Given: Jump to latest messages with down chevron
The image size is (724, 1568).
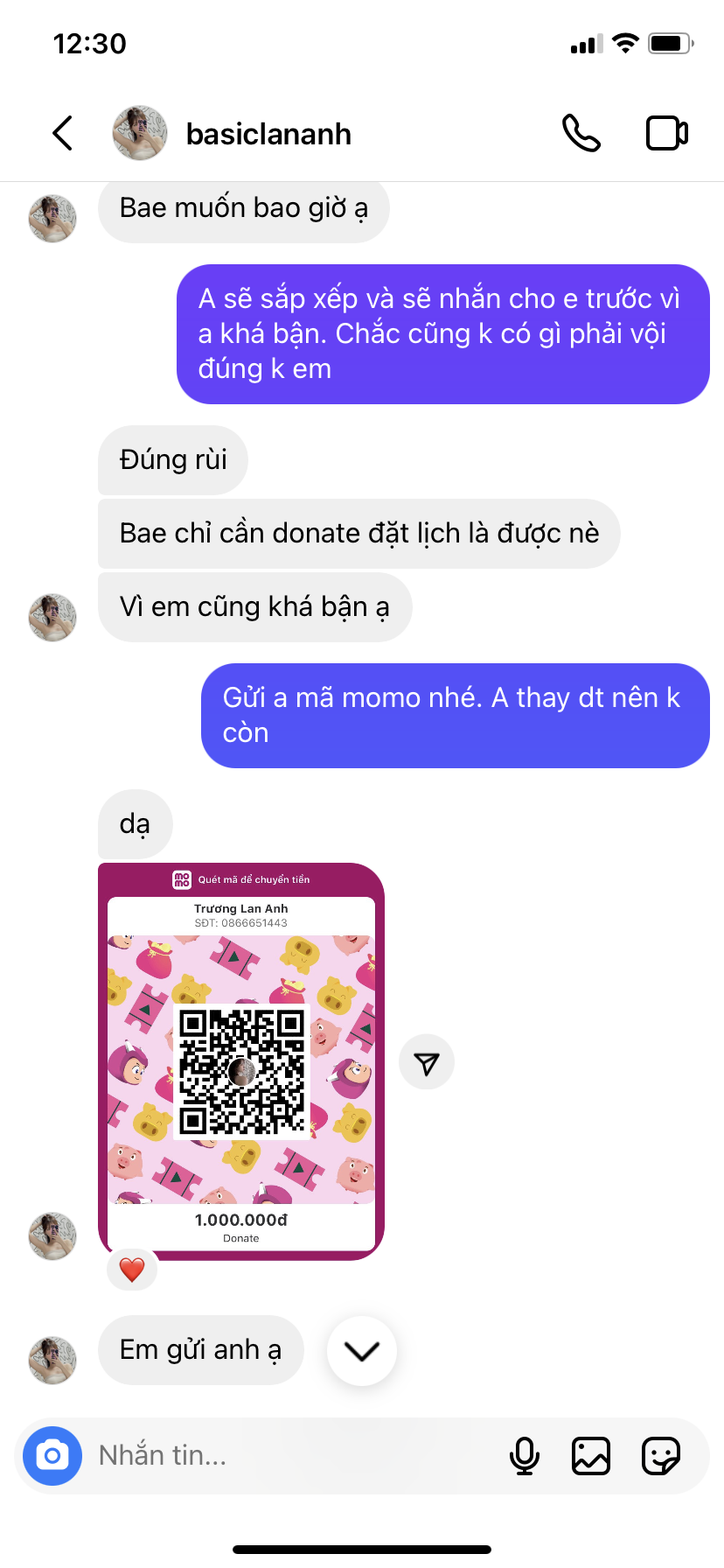Looking at the screenshot, I should coord(361,1351).
